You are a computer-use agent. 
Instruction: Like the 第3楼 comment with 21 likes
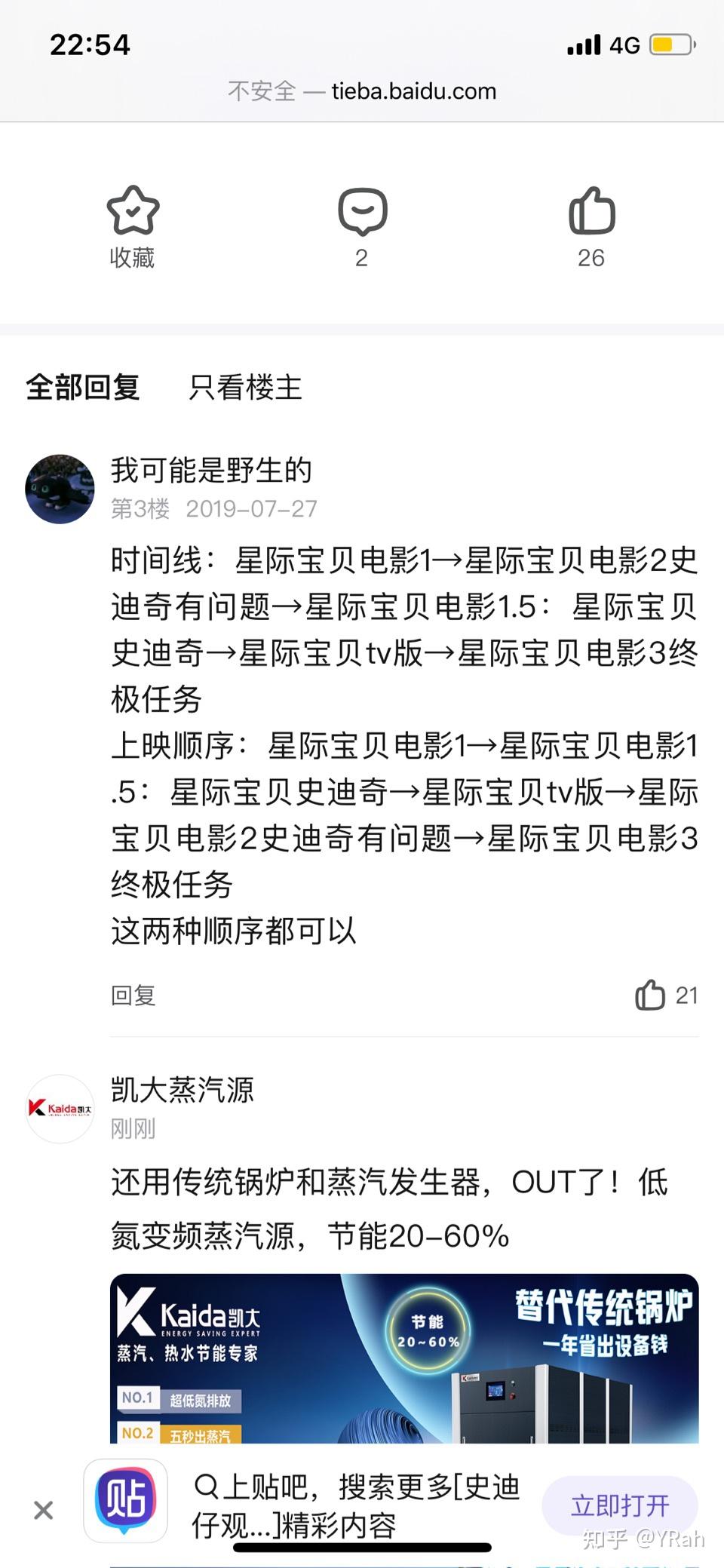(x=666, y=995)
